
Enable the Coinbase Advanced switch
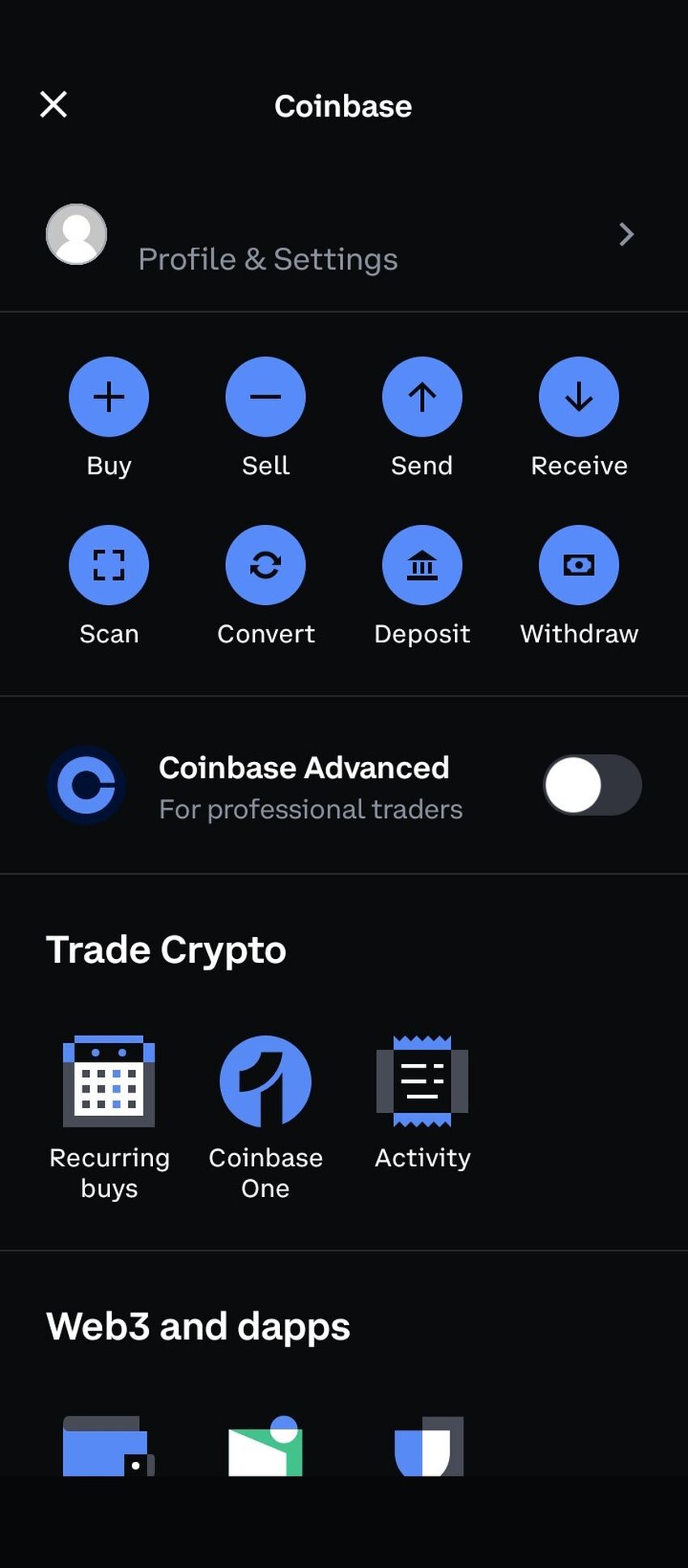[592, 785]
